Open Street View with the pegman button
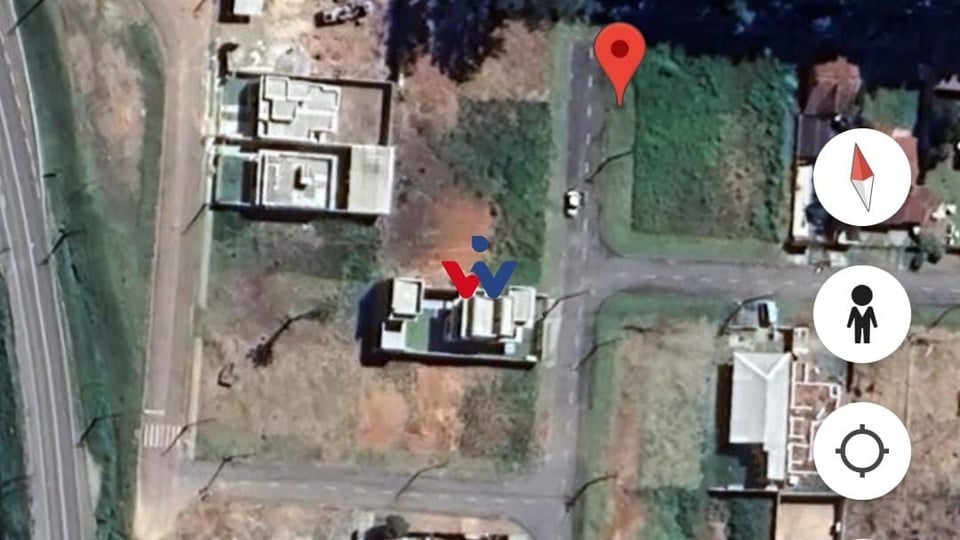This screenshot has width=960, height=540. click(x=861, y=314)
